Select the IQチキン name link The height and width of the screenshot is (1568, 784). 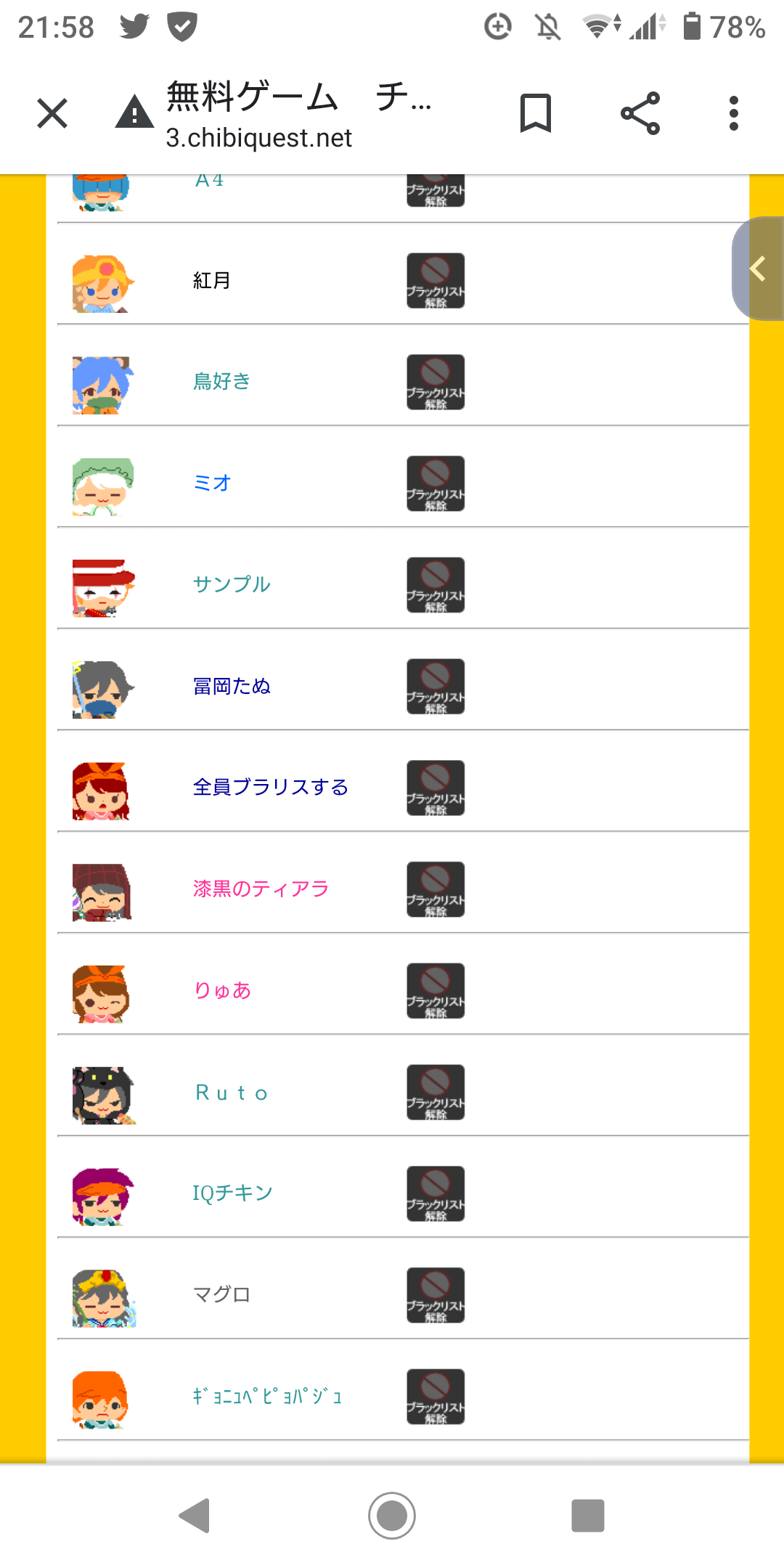232,1193
